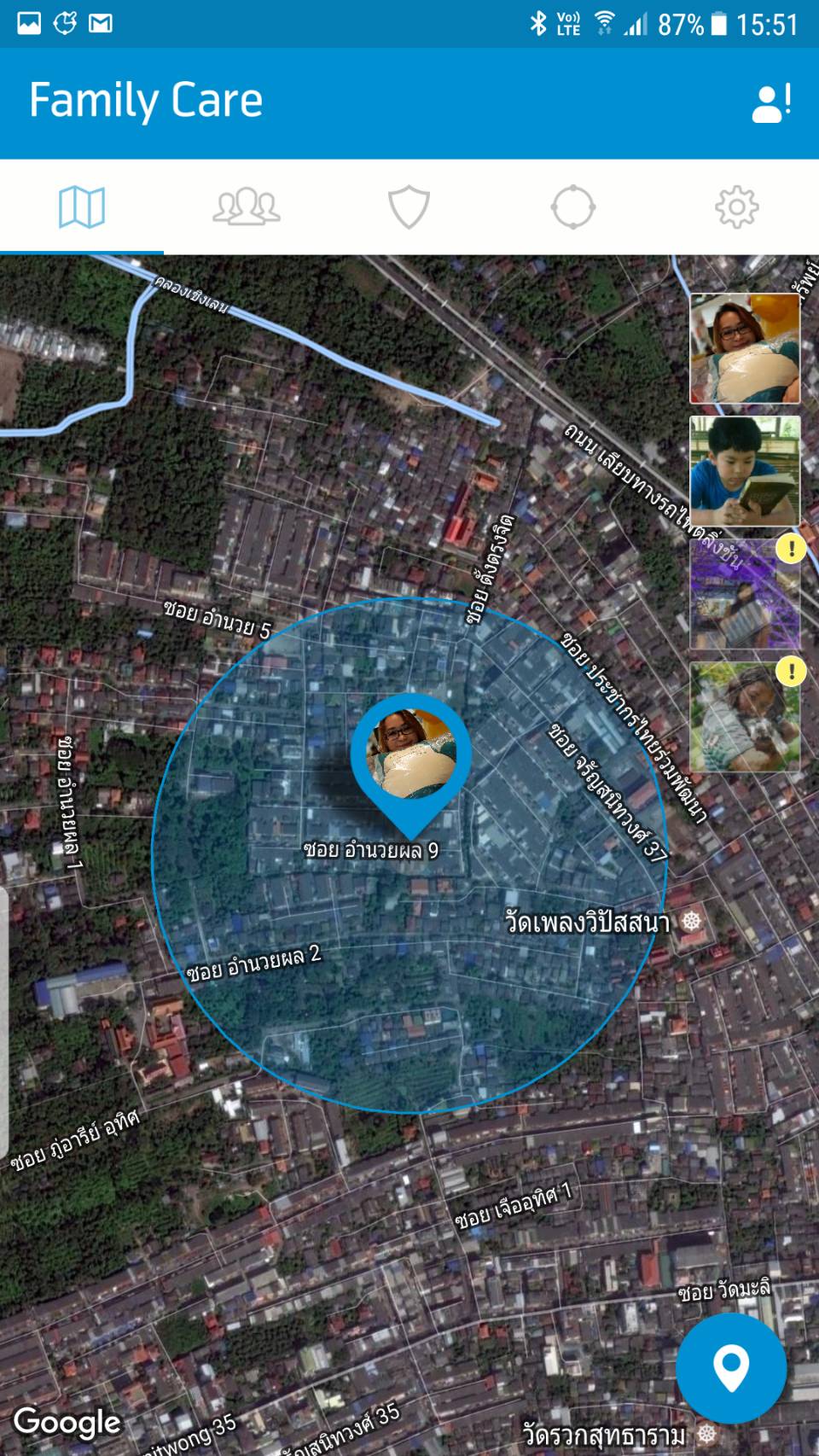Open the family members group tab
819x1456 pixels.
click(x=246, y=207)
